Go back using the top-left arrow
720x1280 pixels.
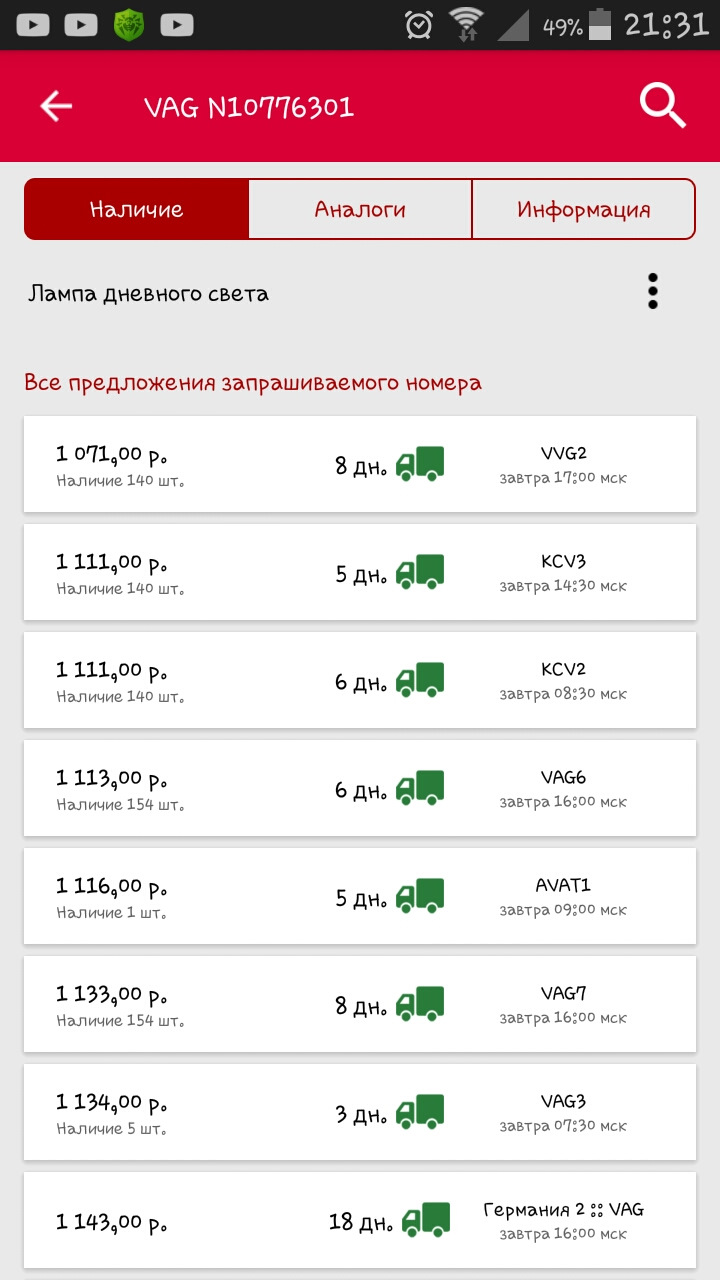[x=56, y=106]
